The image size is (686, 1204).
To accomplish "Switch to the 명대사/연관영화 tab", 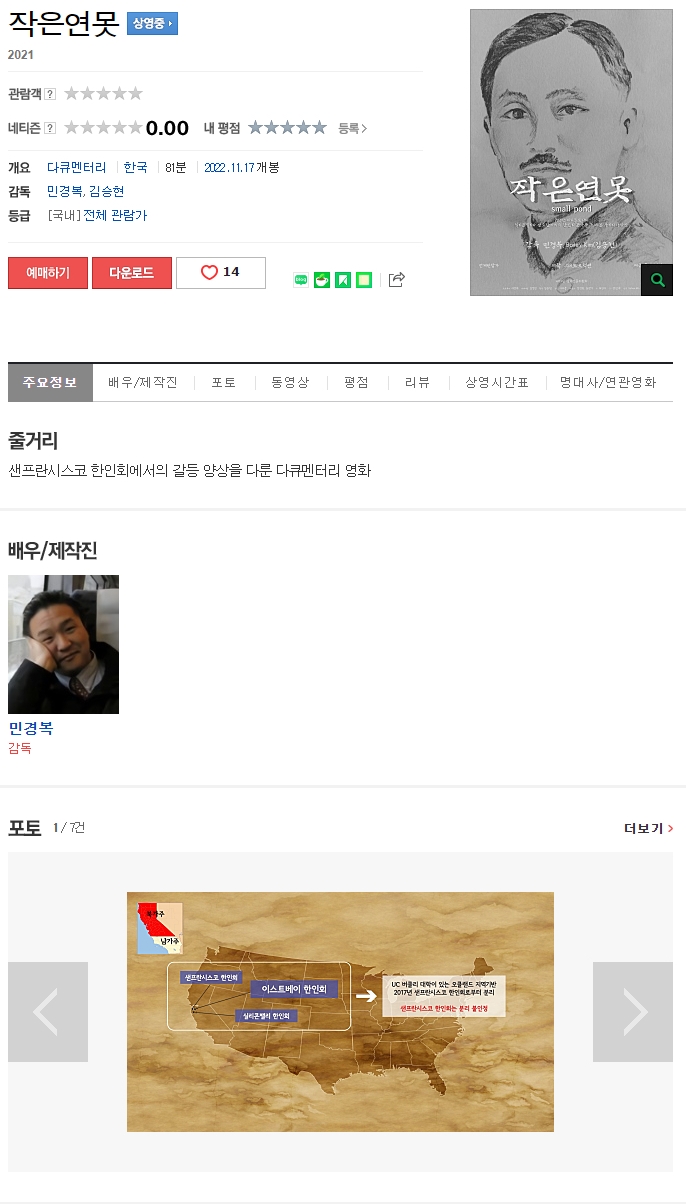I will click(608, 382).
